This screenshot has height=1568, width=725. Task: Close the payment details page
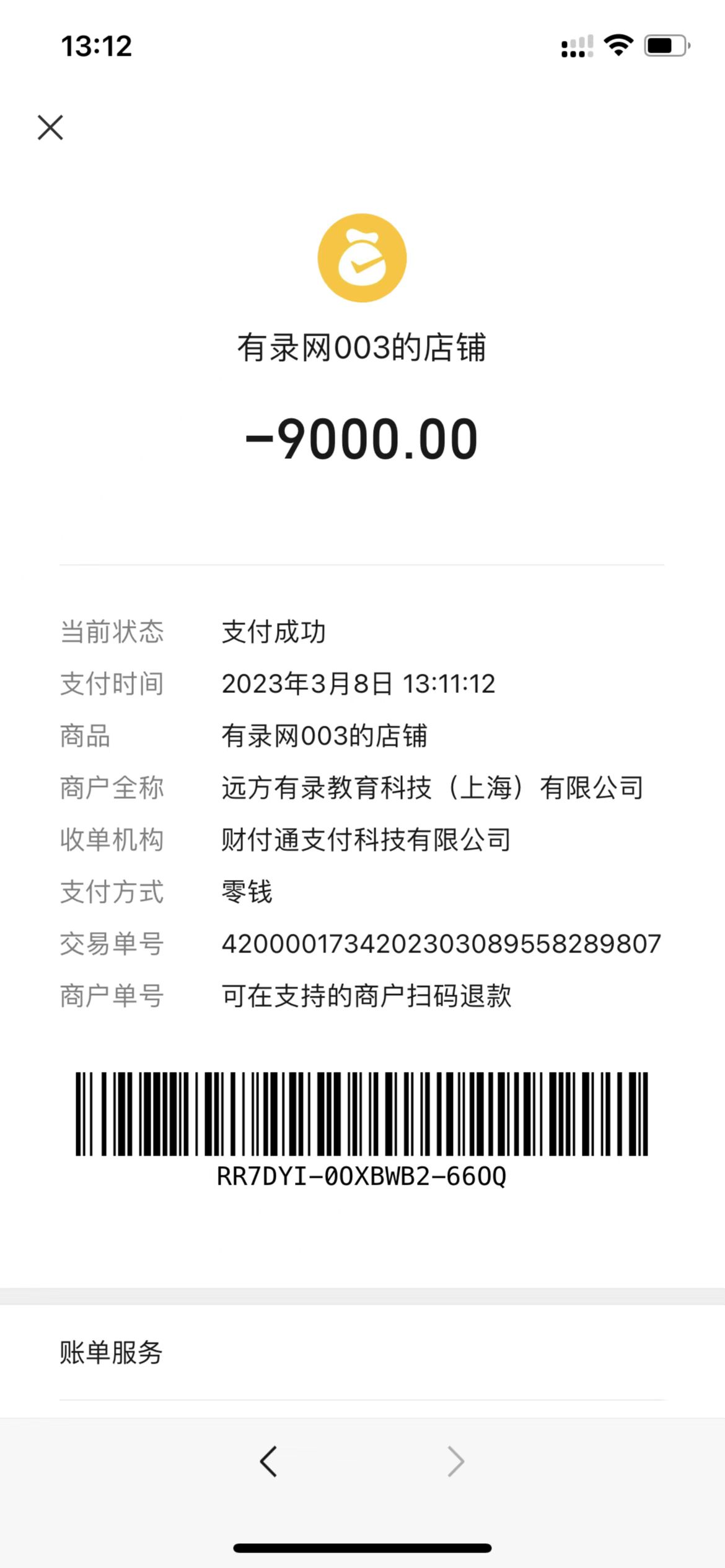click(50, 128)
